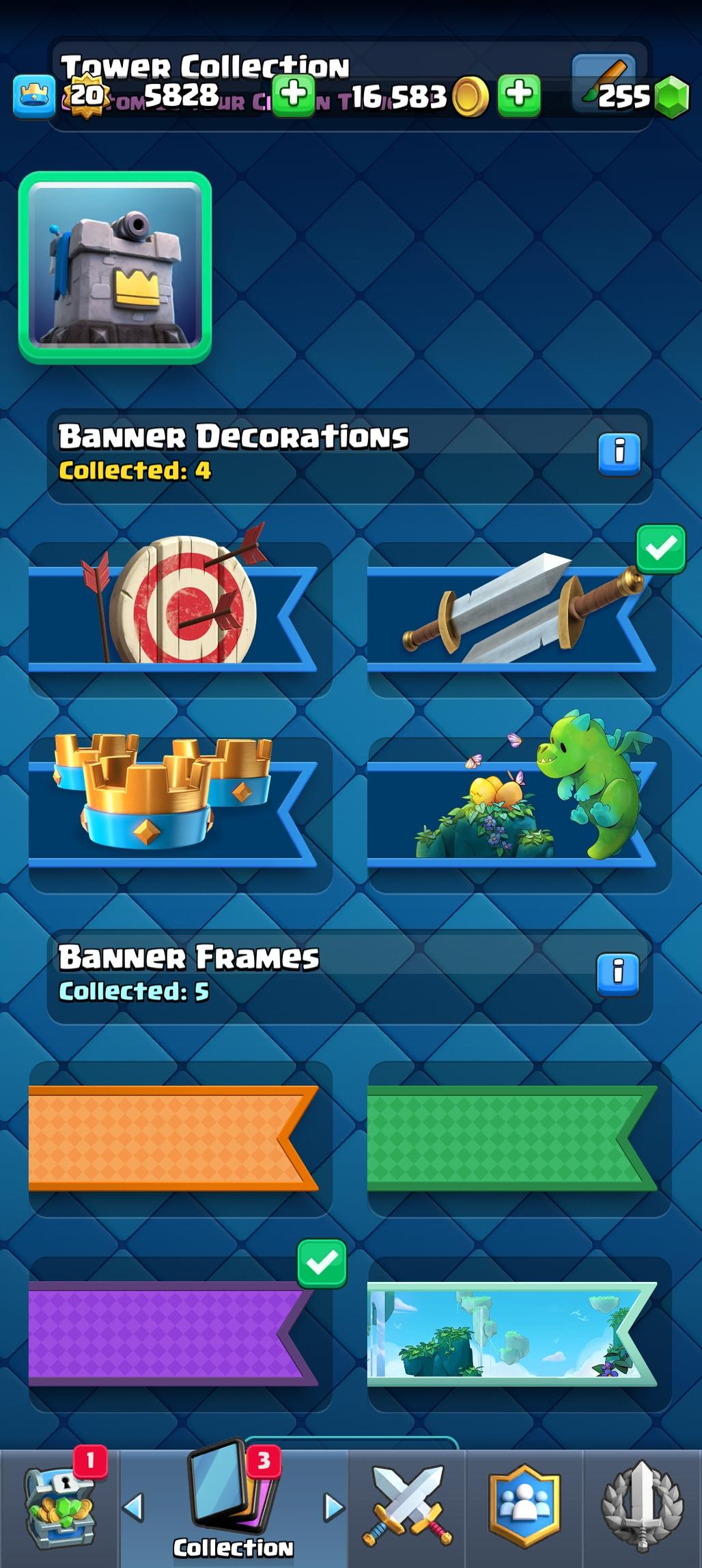Choose the green banner frame
This screenshot has width=702, height=1568.
512,1138
